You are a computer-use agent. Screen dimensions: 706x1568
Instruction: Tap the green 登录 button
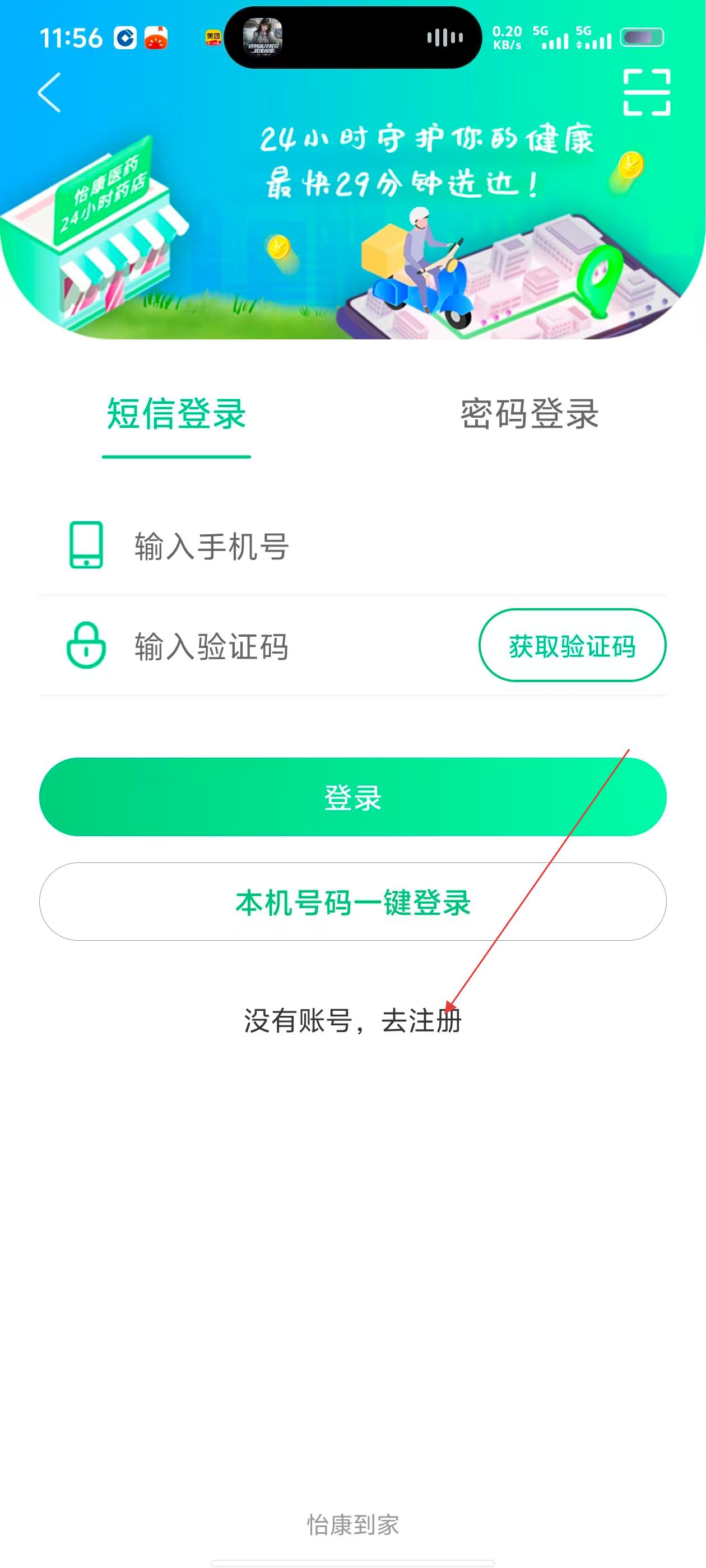[352, 797]
